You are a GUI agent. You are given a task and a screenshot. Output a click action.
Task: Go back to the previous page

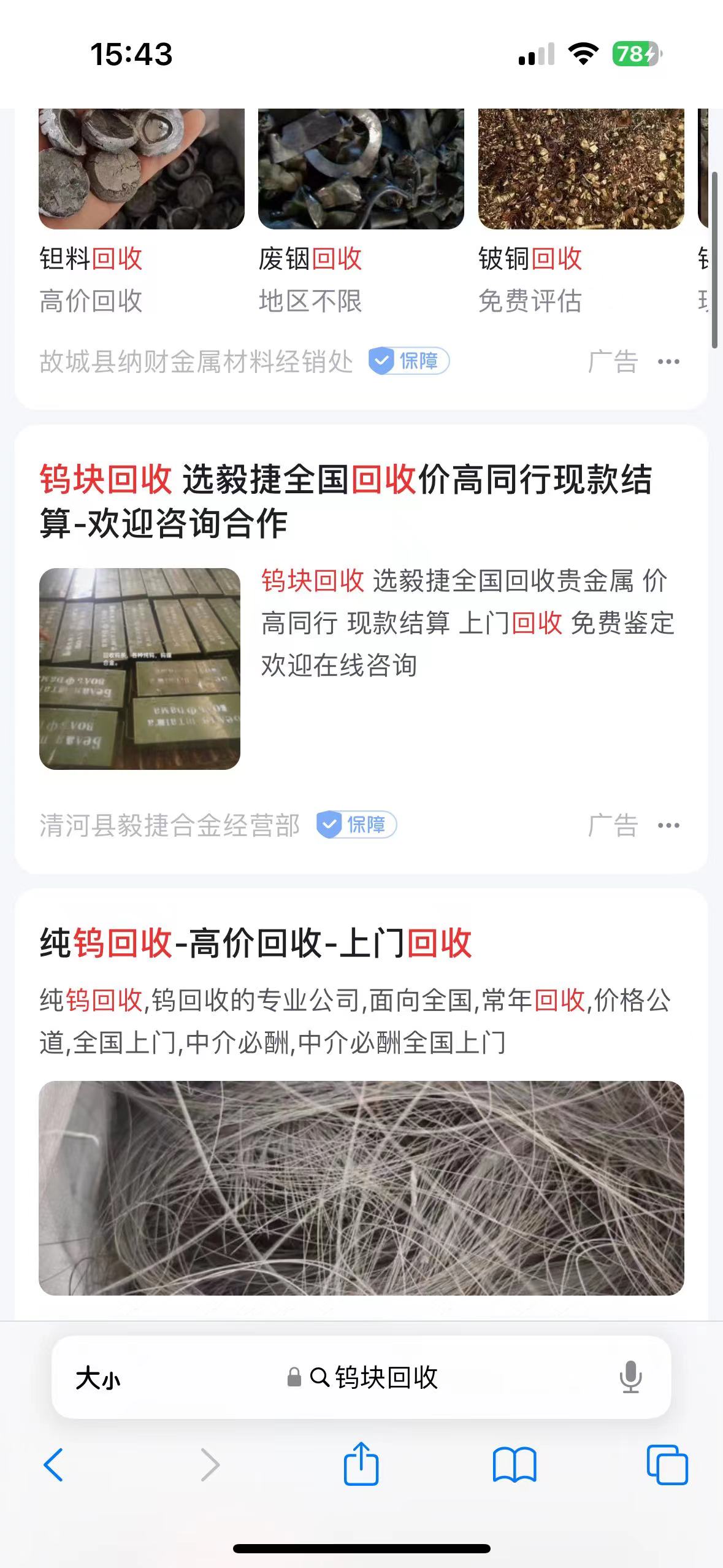[54, 1465]
